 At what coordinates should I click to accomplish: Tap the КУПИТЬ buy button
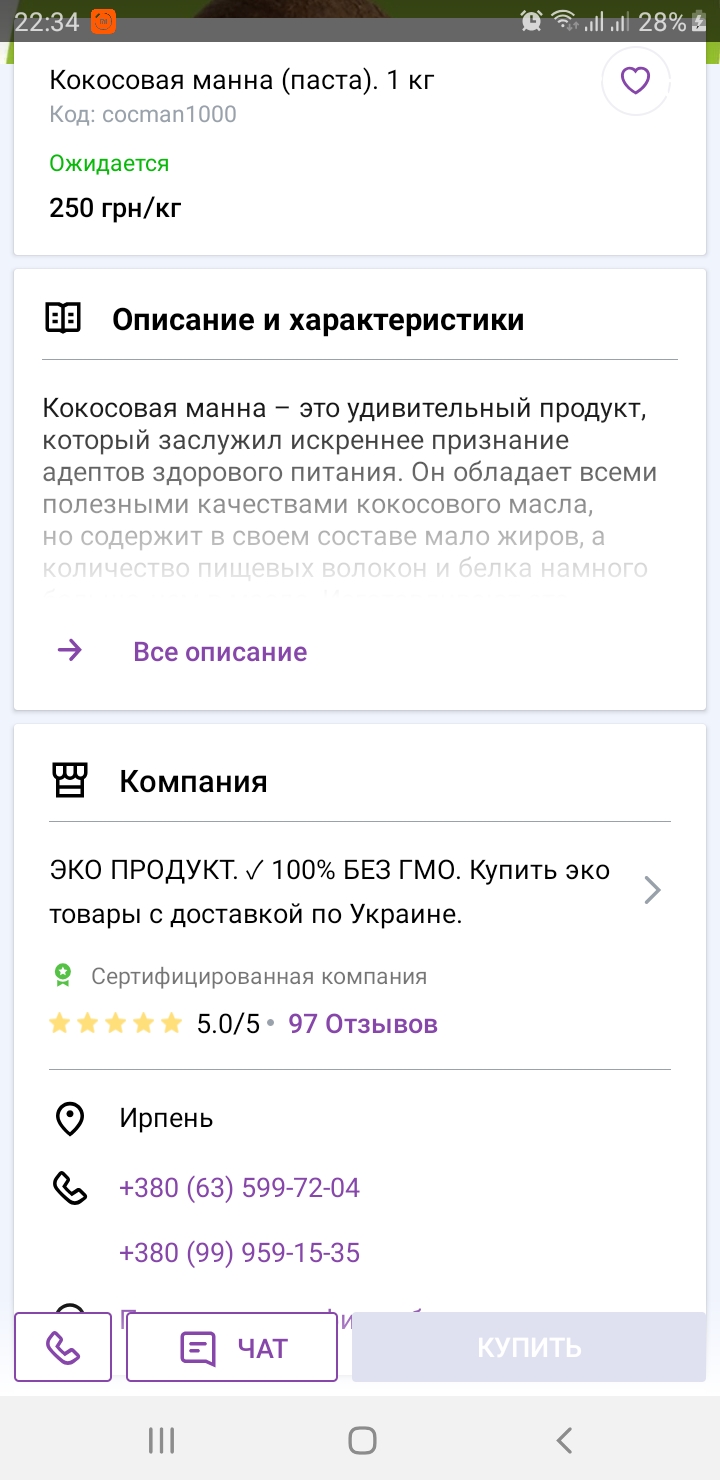tap(529, 1348)
